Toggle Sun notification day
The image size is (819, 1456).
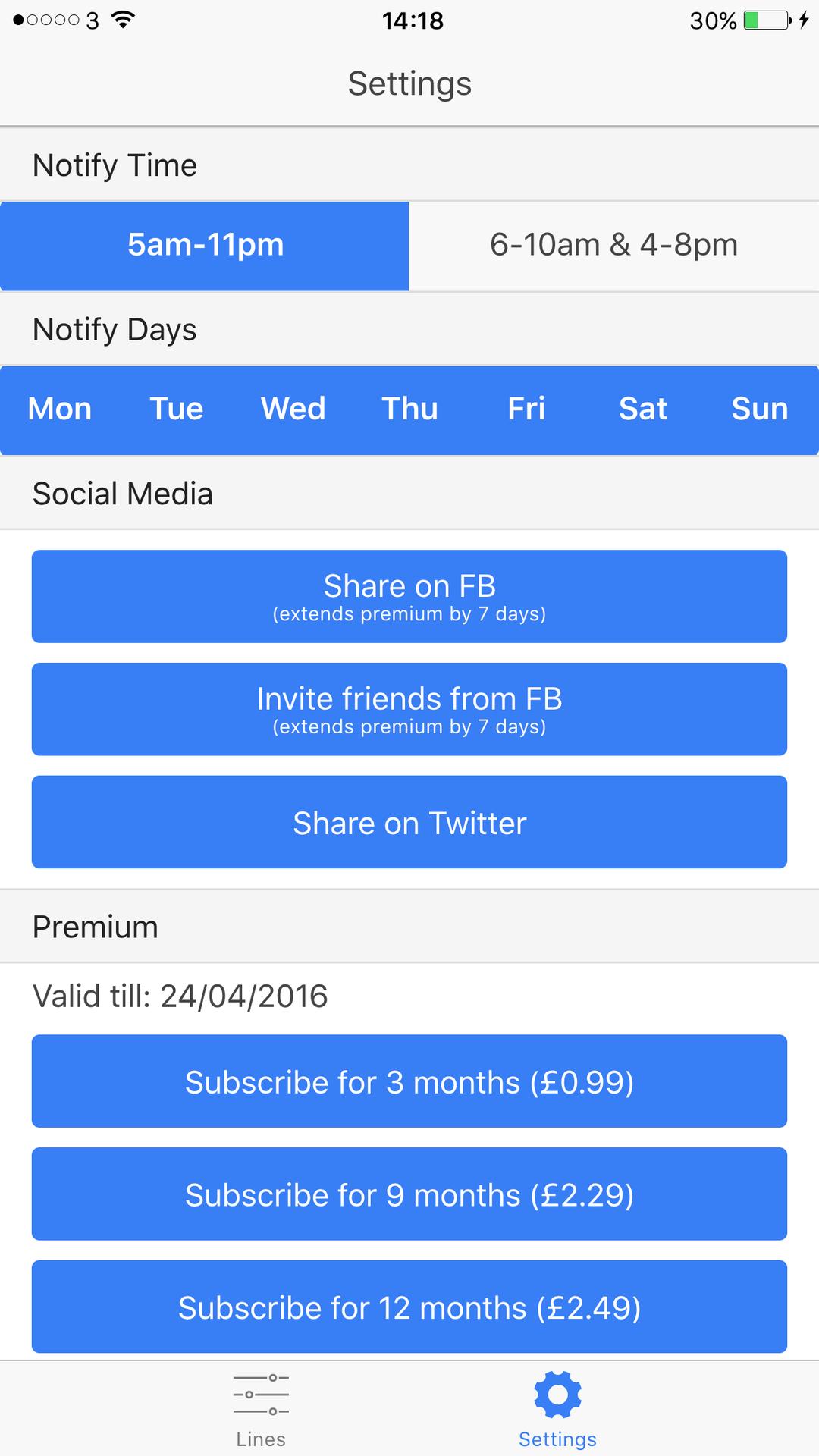pyautogui.click(x=760, y=409)
